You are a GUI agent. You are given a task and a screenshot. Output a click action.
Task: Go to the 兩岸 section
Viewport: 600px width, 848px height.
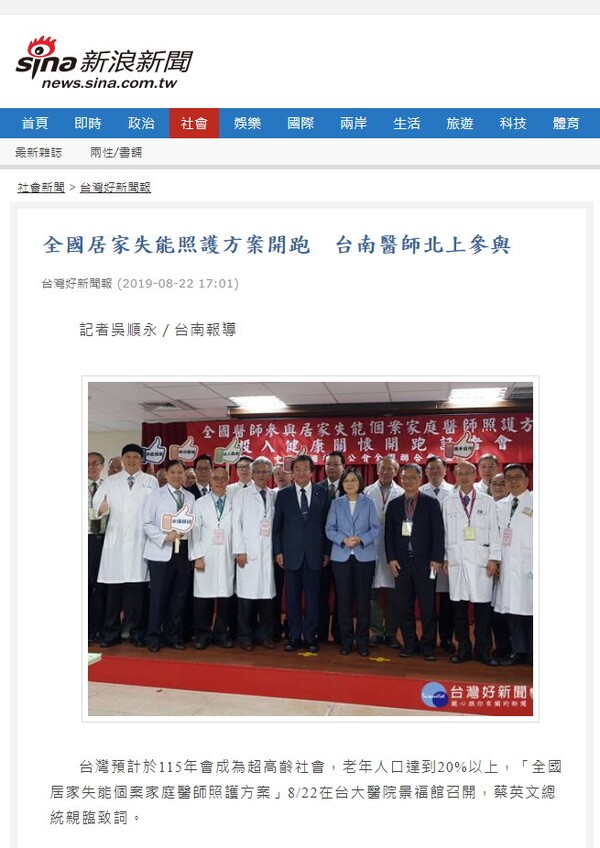[x=353, y=123]
